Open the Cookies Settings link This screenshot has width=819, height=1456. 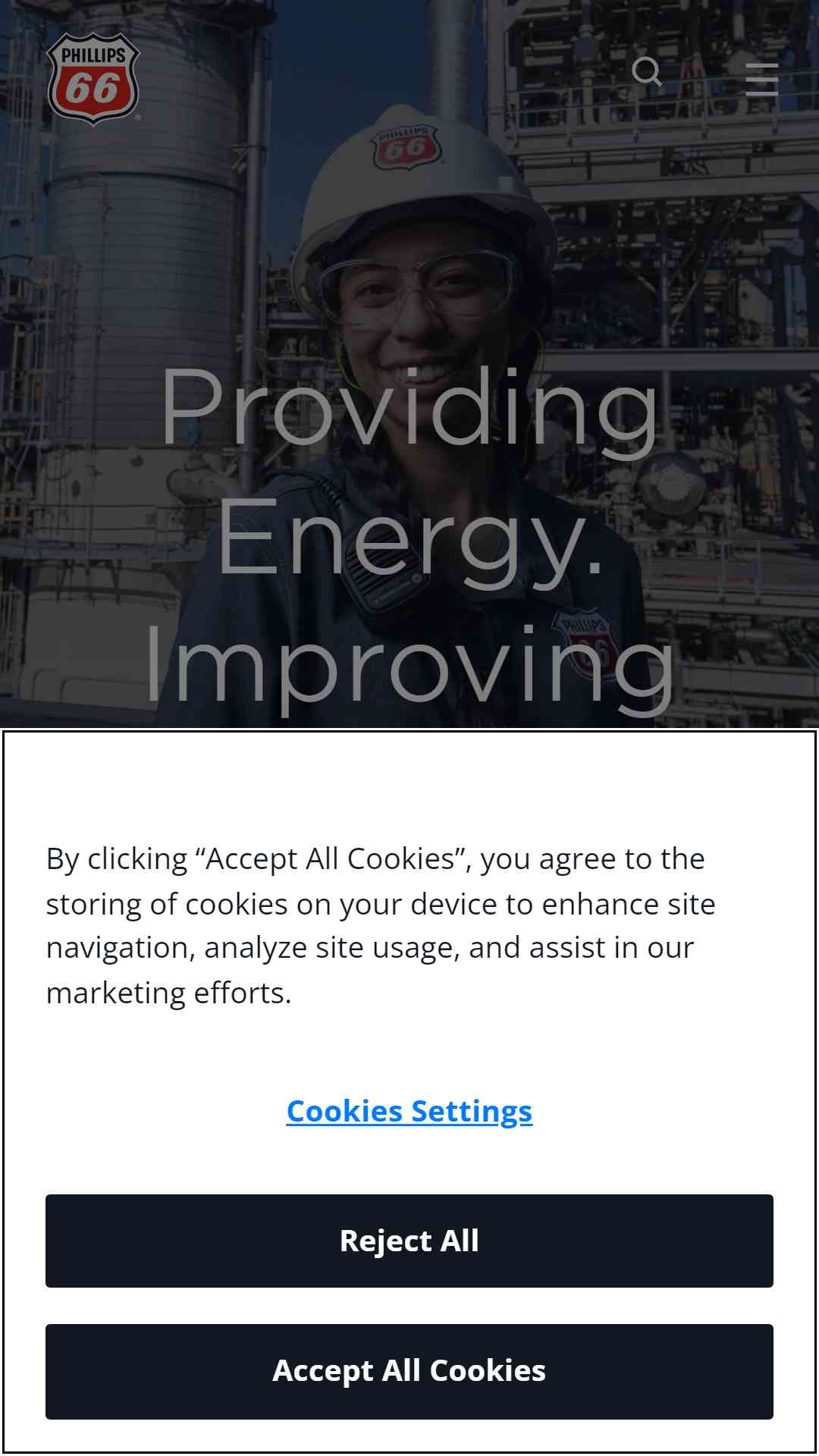click(409, 1112)
